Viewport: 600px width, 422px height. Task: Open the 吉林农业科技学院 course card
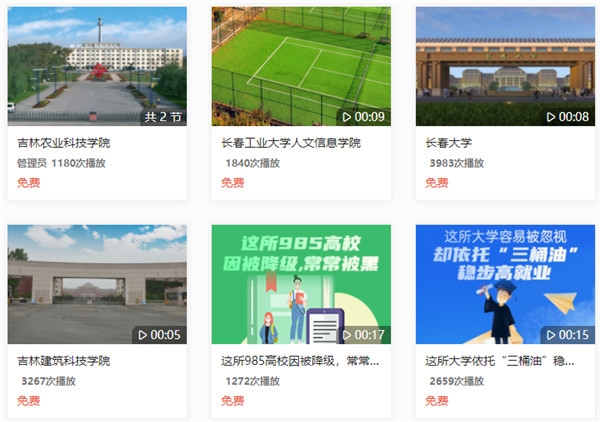[97, 66]
